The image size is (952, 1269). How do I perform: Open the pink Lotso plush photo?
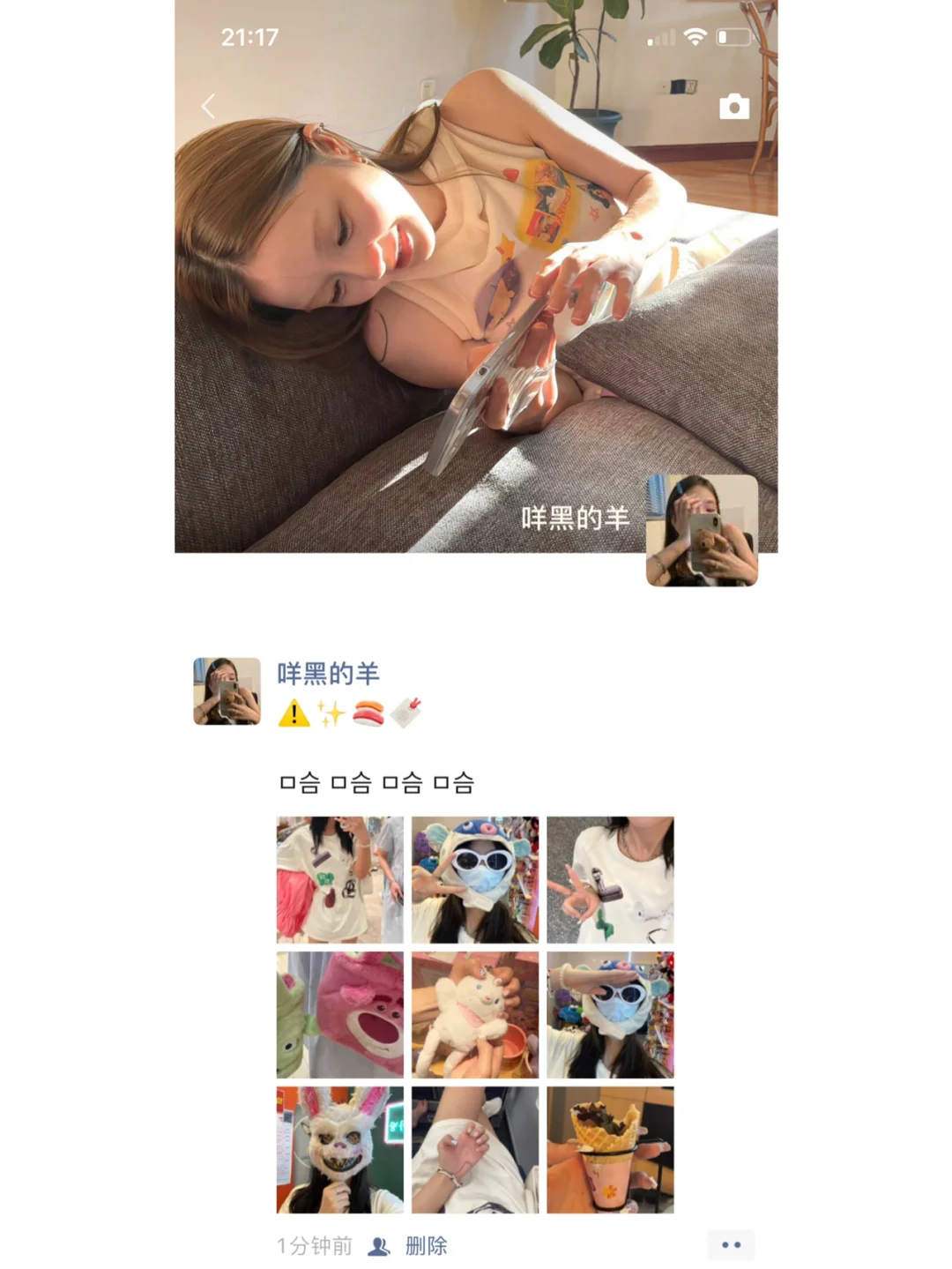click(338, 1014)
